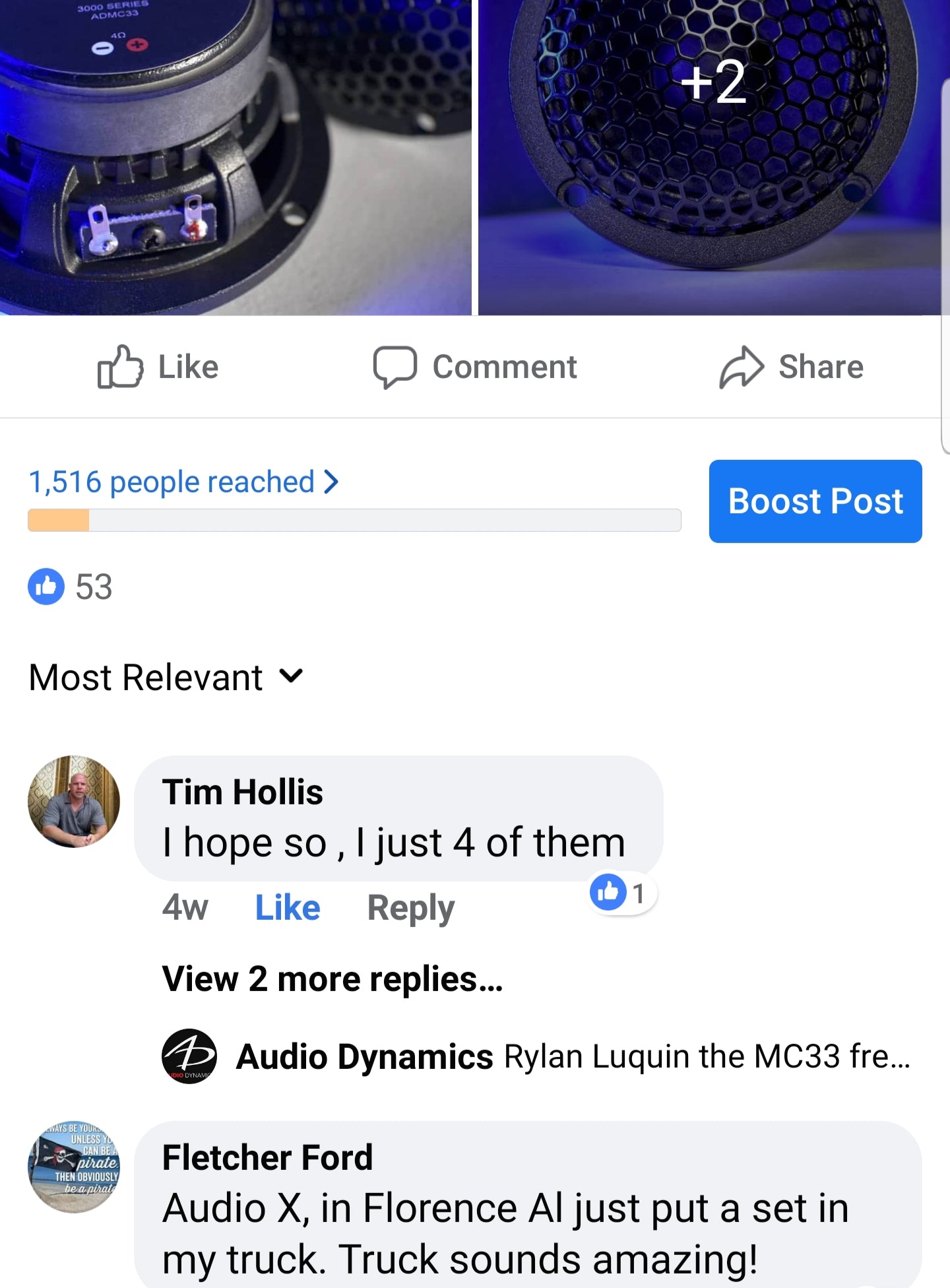Like Tim Hollis's comment
The width and height of the screenshot is (950, 1288).
coord(287,908)
